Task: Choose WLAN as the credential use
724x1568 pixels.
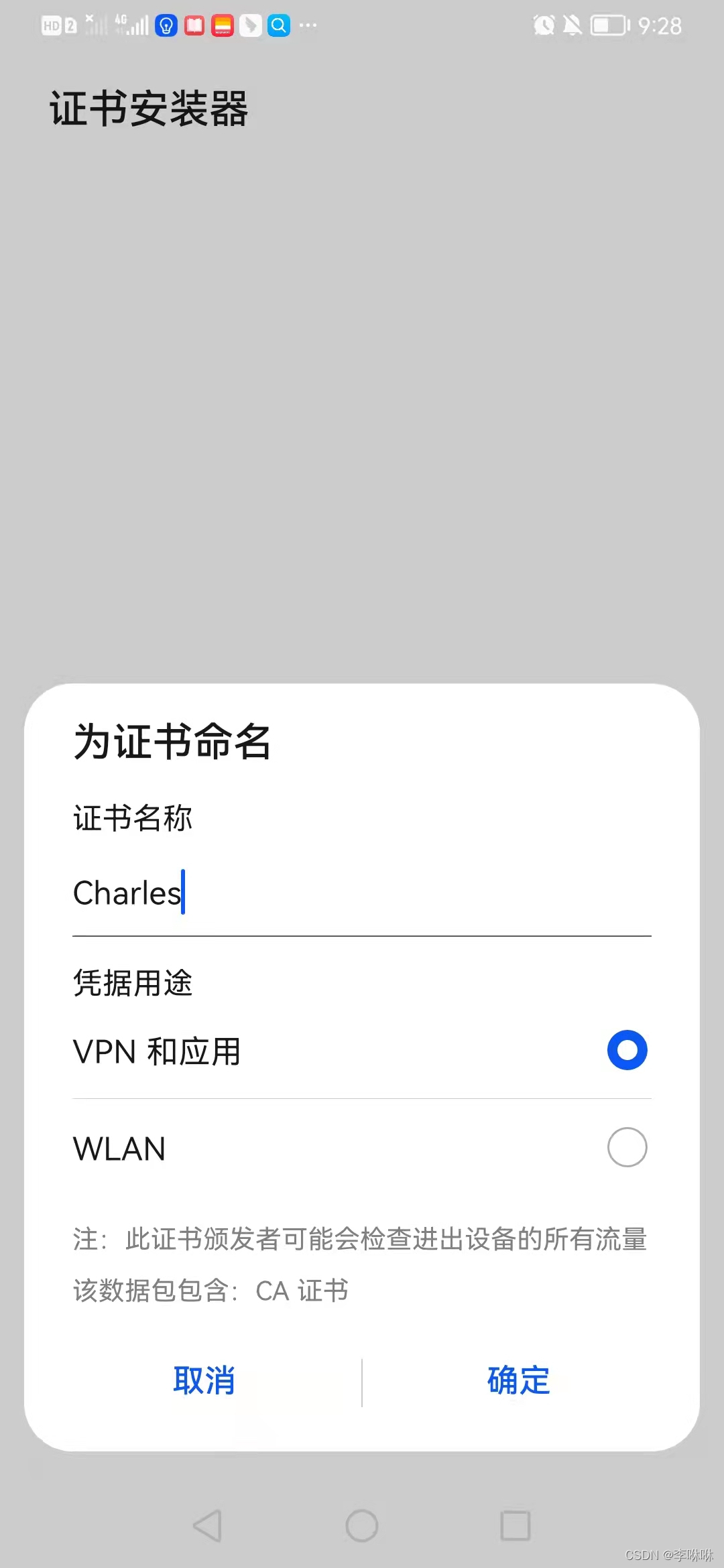Action: coord(627,1147)
